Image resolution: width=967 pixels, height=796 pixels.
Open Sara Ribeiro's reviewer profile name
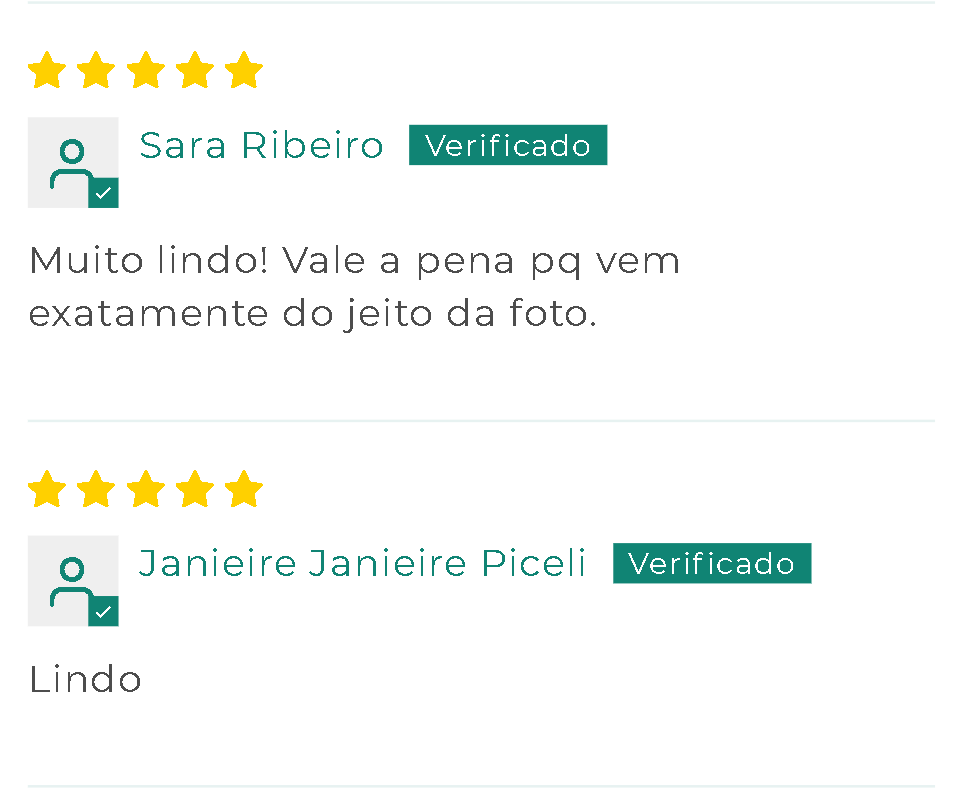261,146
